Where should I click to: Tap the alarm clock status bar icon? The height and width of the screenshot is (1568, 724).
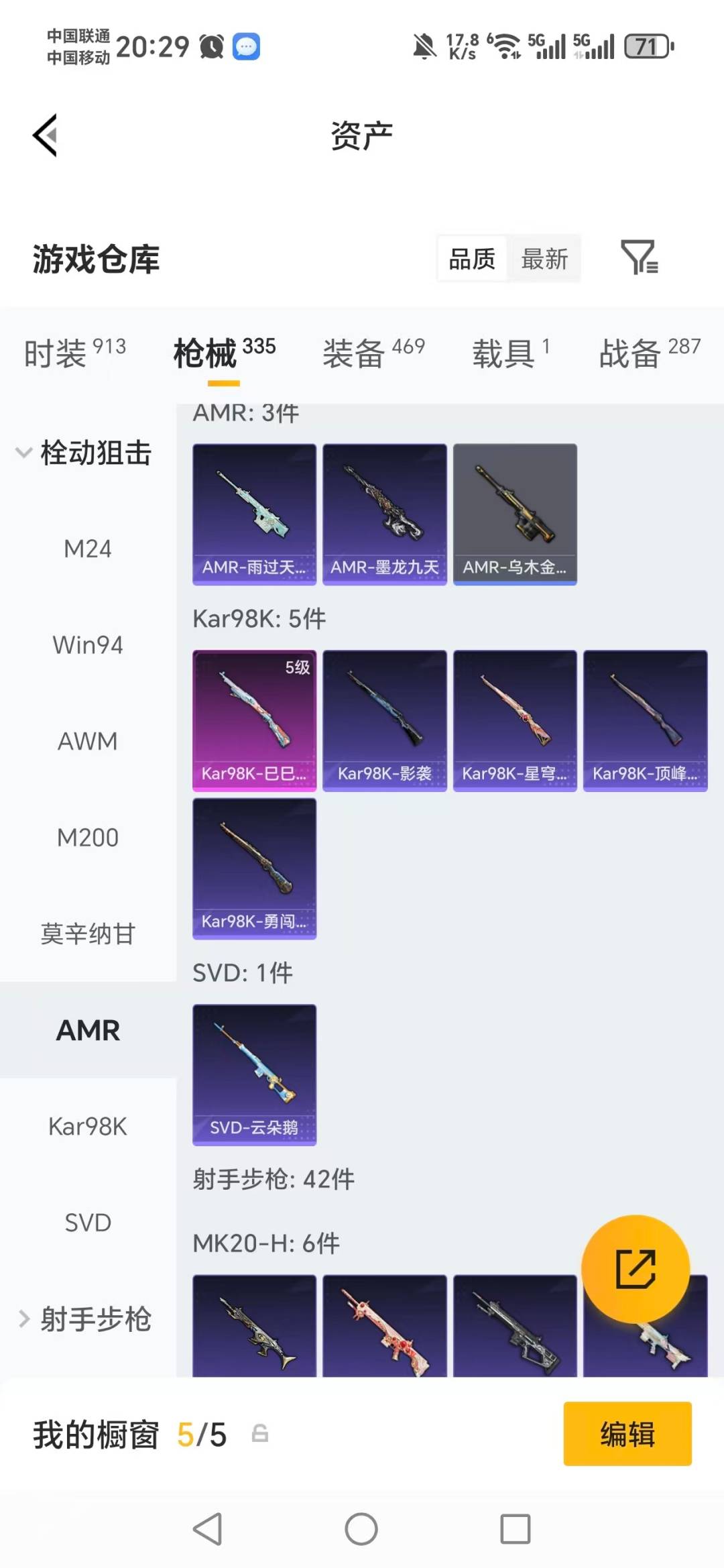tap(210, 46)
